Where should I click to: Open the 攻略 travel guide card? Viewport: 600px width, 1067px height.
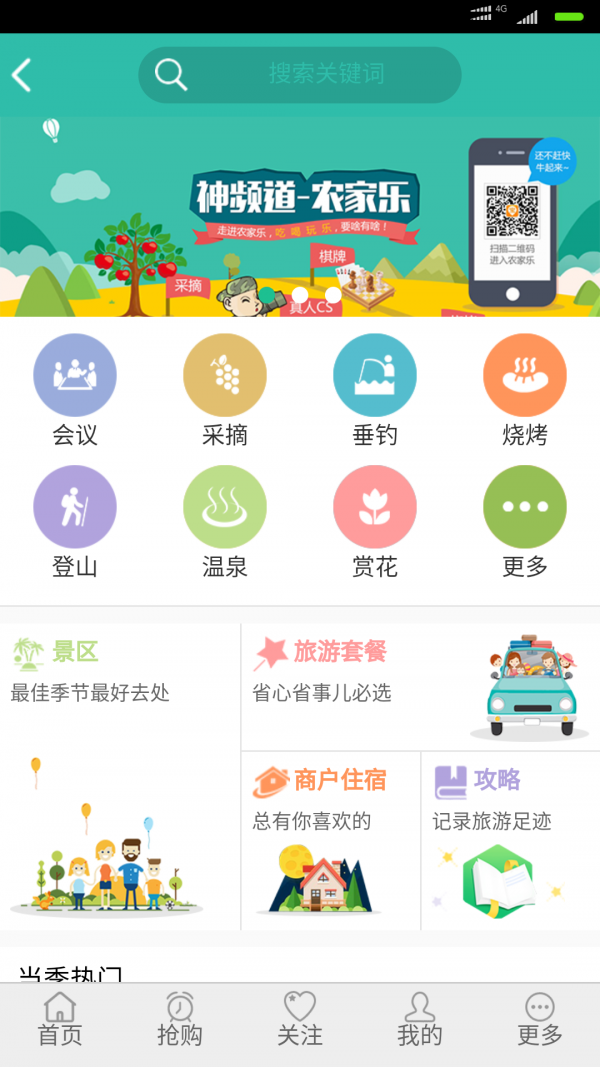coord(510,841)
